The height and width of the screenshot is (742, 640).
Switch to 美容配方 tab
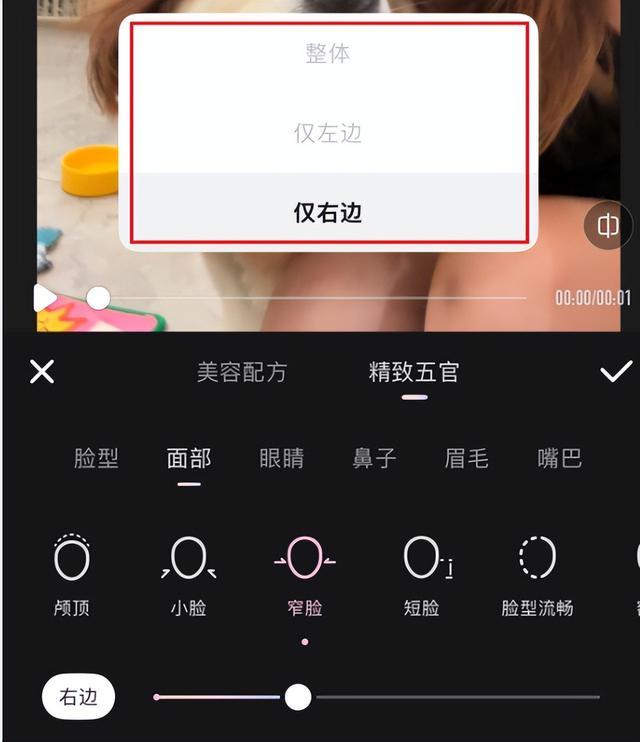(x=241, y=372)
